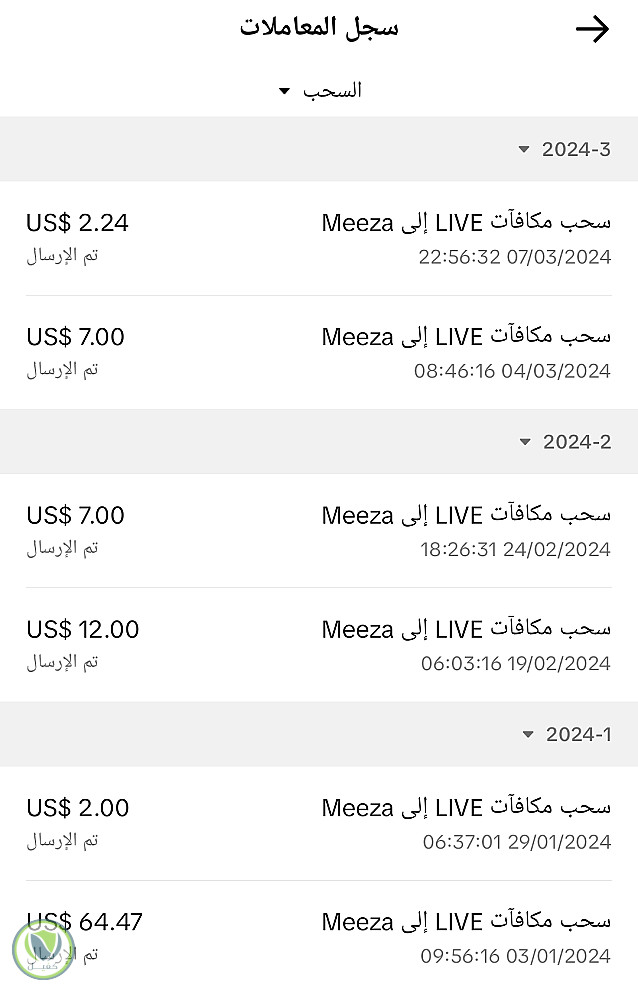The width and height of the screenshot is (638, 1000).
Task: Open the السحب transaction type dropdown
Action: click(319, 91)
